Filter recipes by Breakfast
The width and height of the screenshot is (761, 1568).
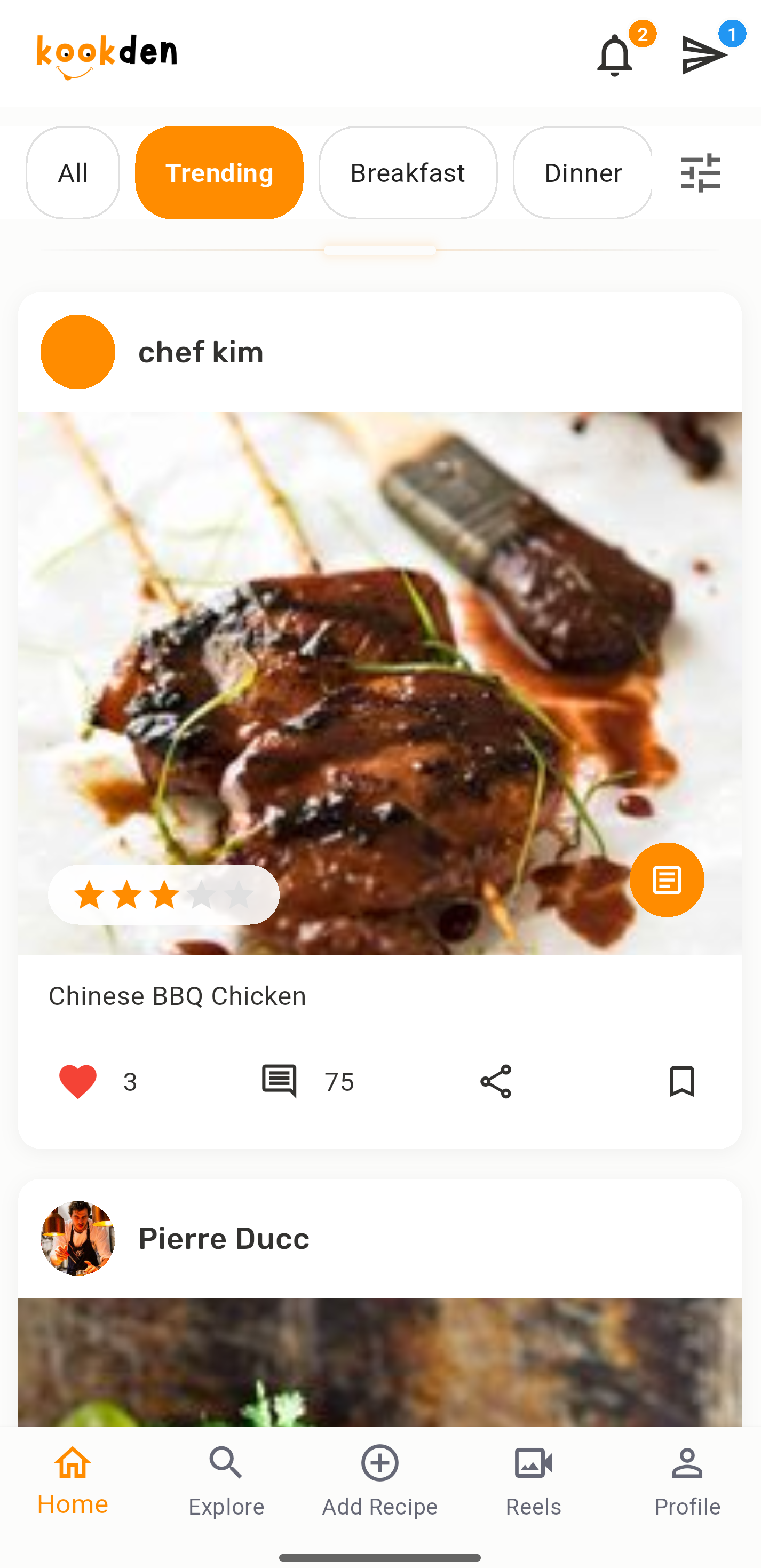click(407, 173)
